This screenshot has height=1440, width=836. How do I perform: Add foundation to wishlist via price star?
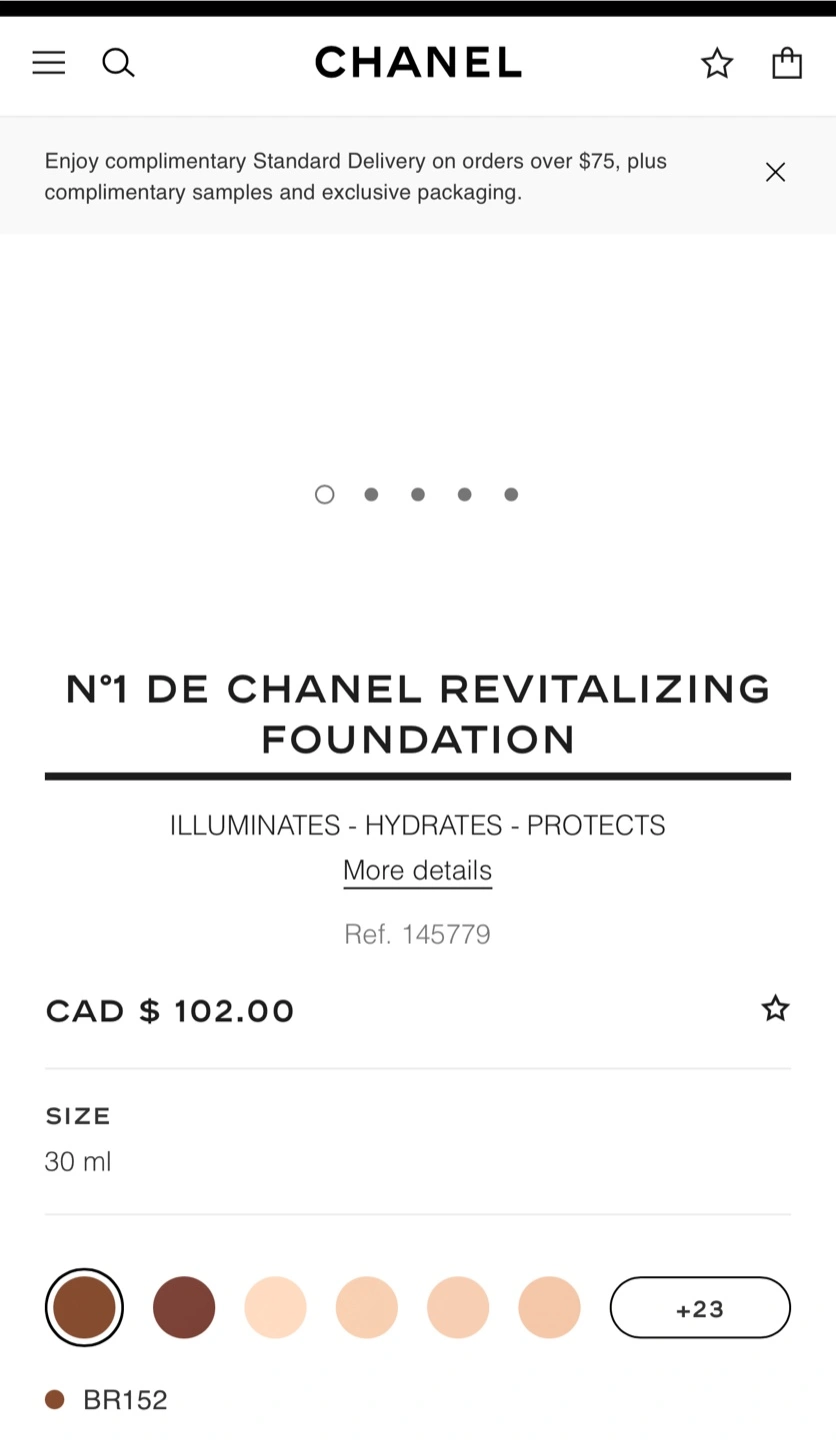(x=775, y=1008)
